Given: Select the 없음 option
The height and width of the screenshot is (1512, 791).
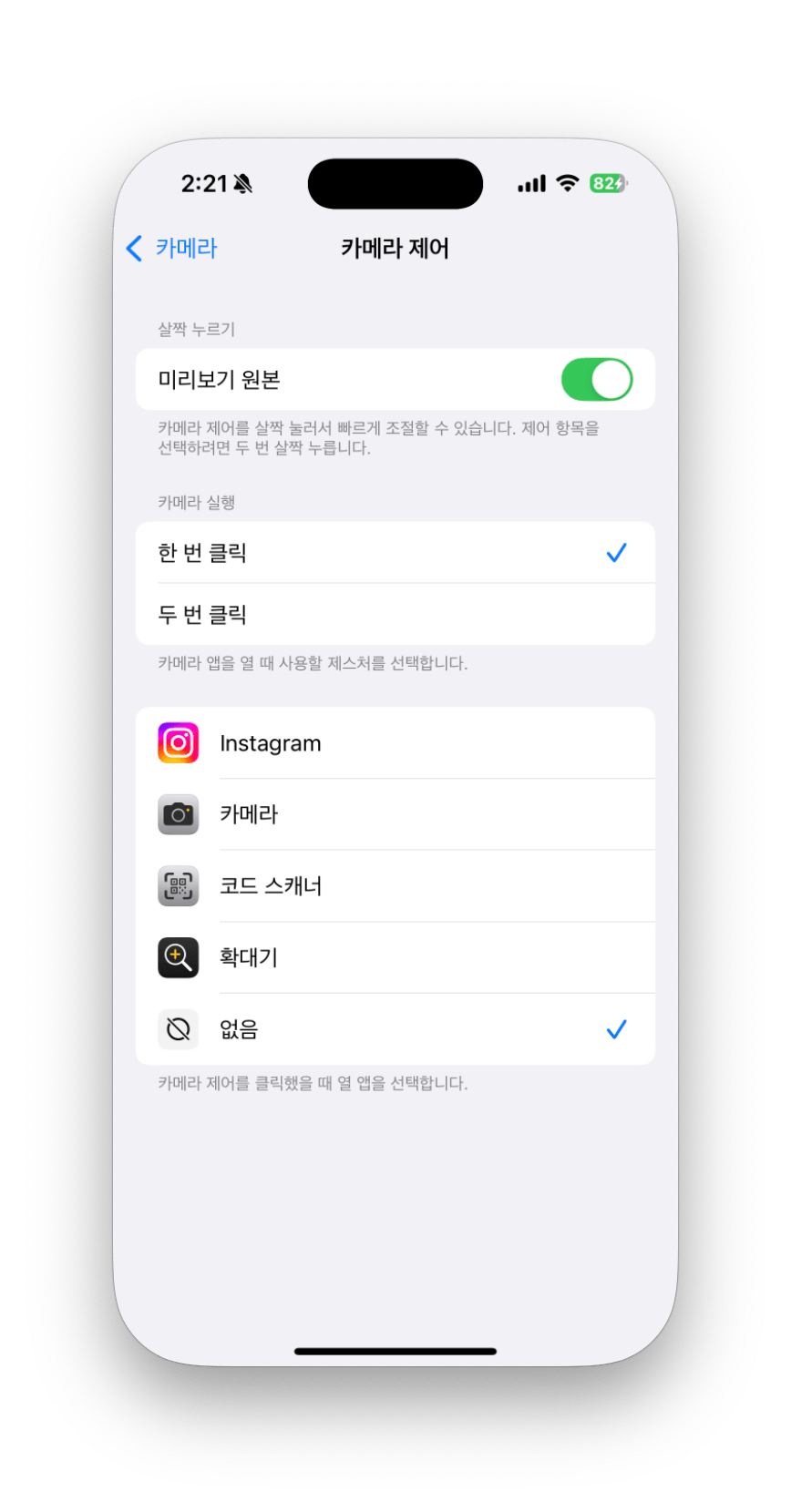Looking at the screenshot, I should pos(395,1029).
